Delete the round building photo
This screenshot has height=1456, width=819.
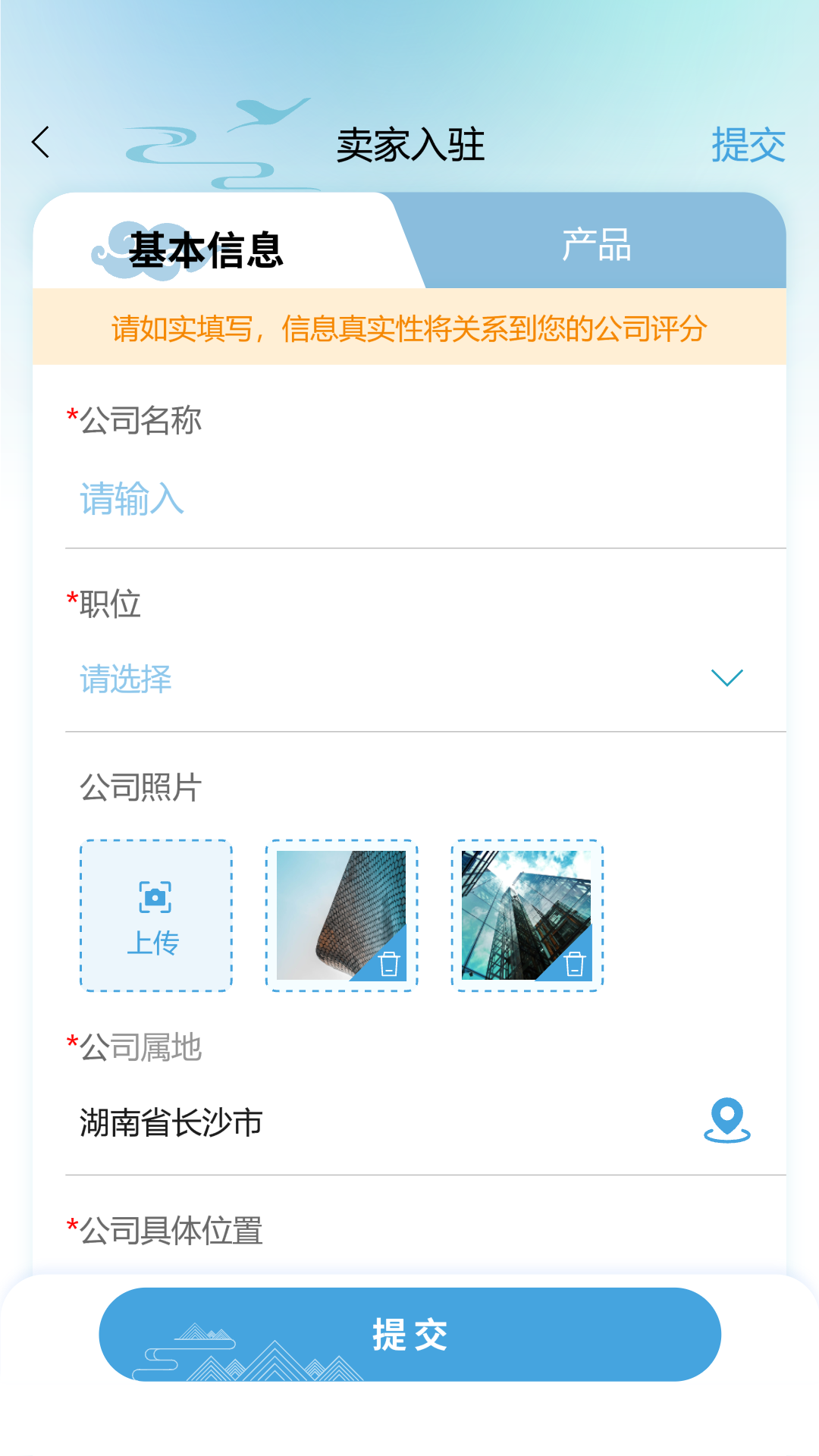389,963
